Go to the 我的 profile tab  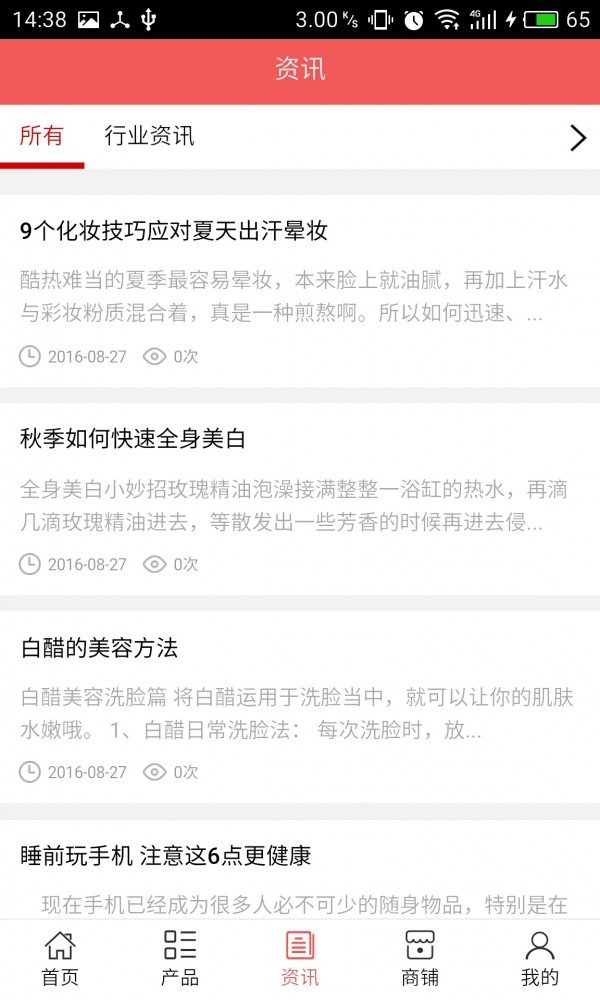tap(540, 958)
